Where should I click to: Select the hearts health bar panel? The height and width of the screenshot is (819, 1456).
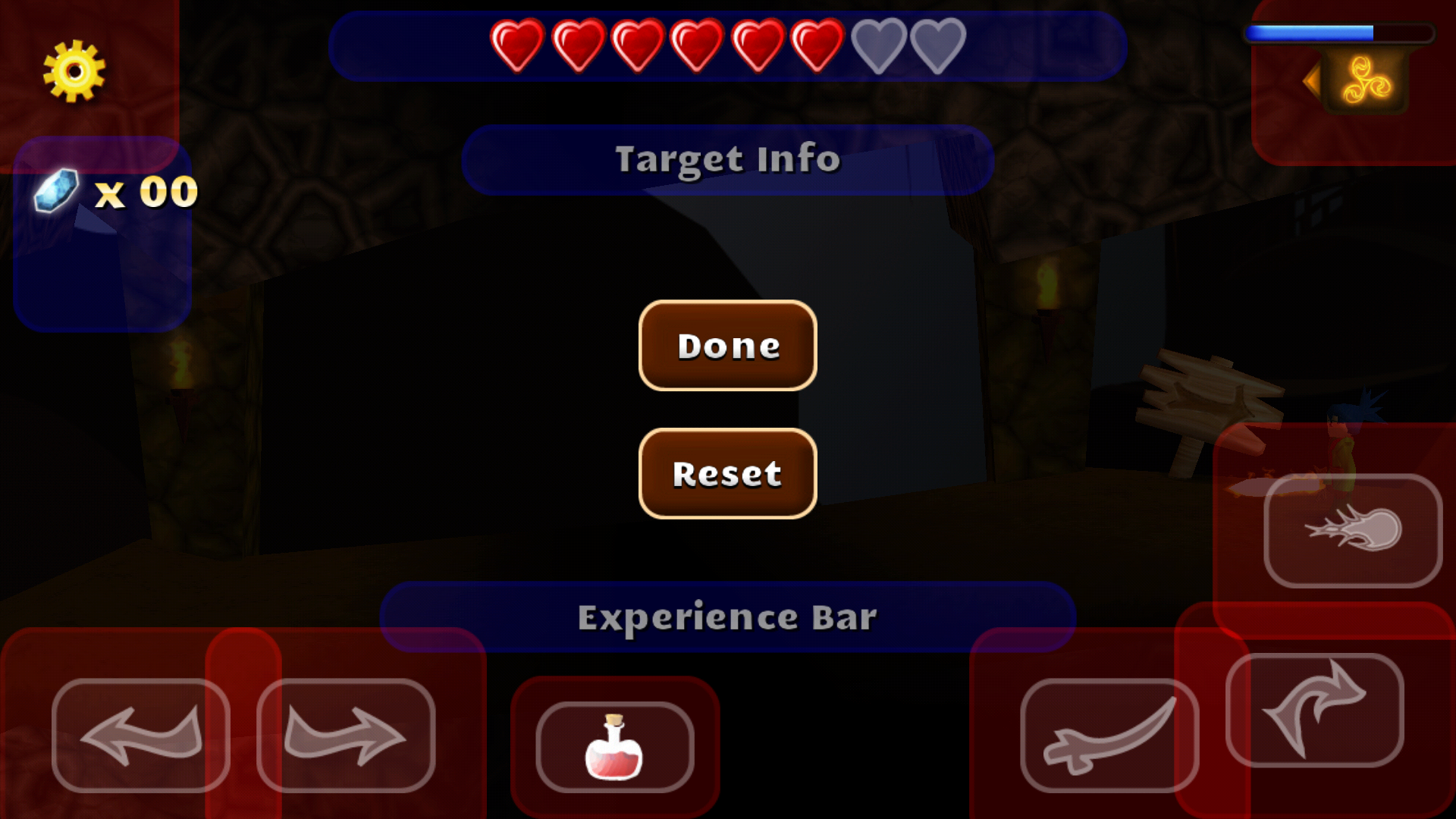[x=727, y=46]
